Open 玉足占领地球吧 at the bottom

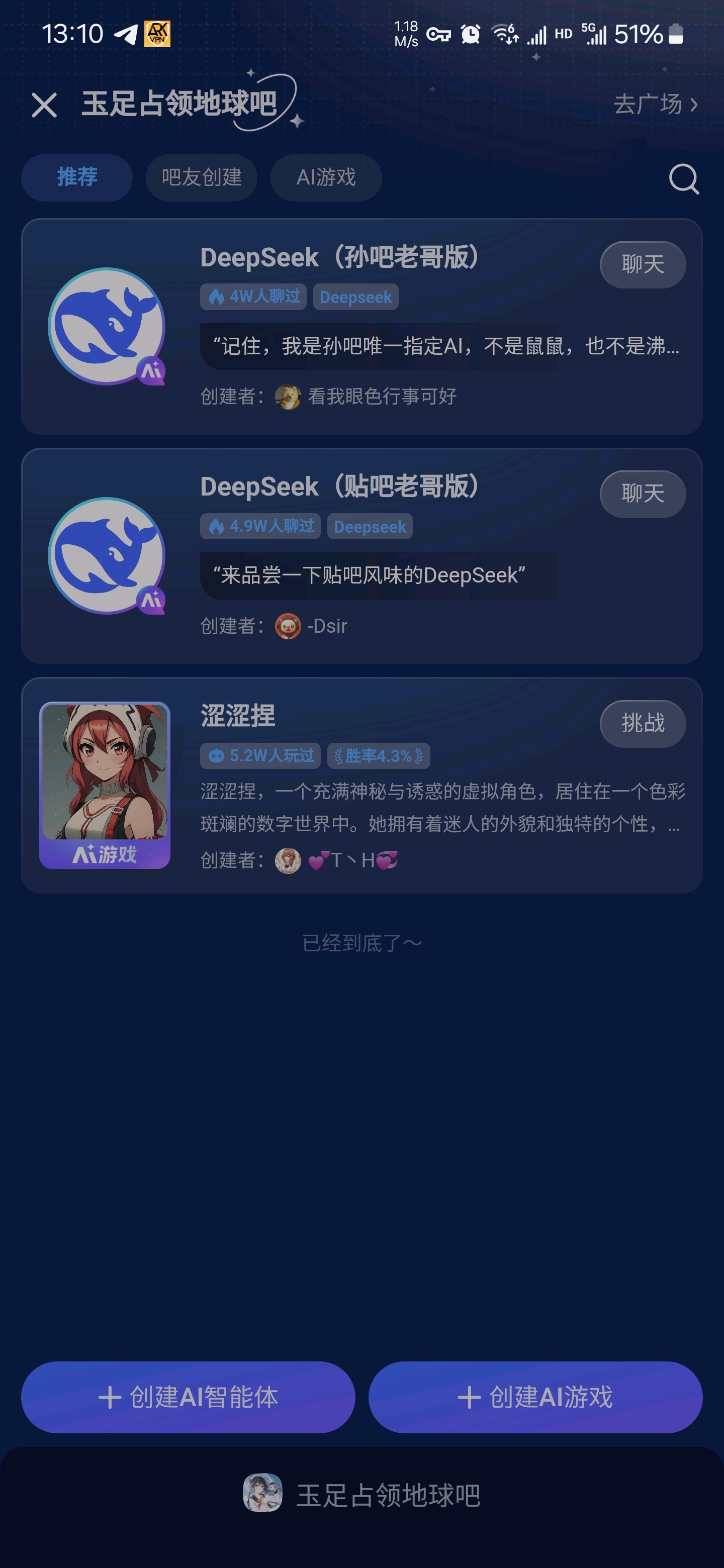[x=361, y=1494]
